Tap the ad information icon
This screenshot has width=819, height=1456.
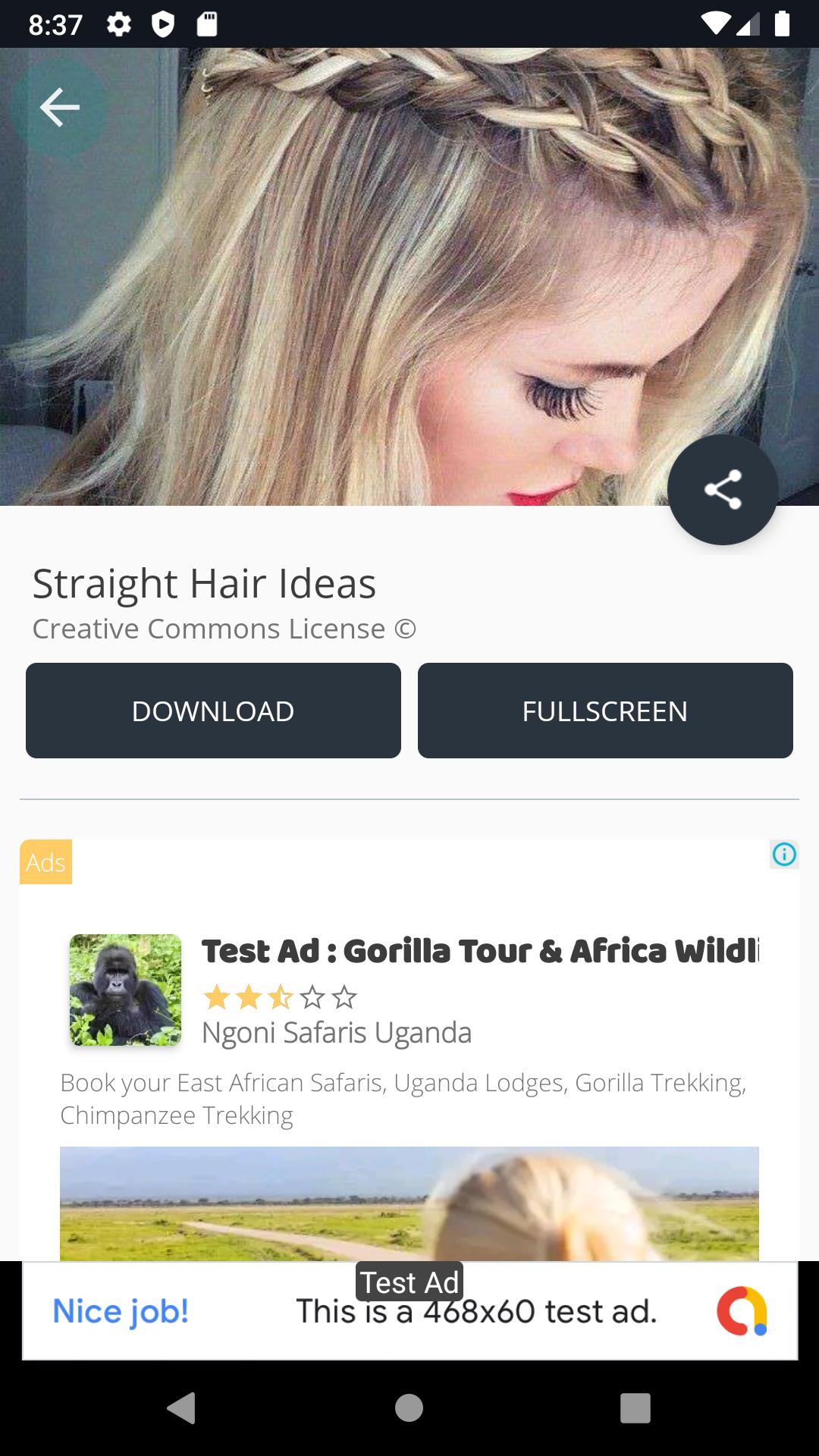tap(785, 855)
